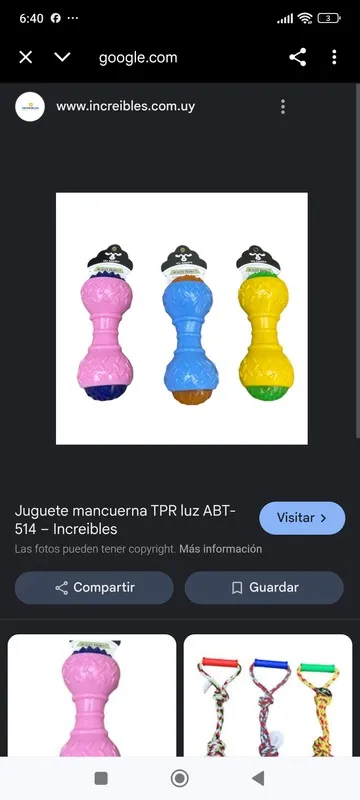
Task: Open the pink dumbbell toy related image
Action: click(92, 695)
